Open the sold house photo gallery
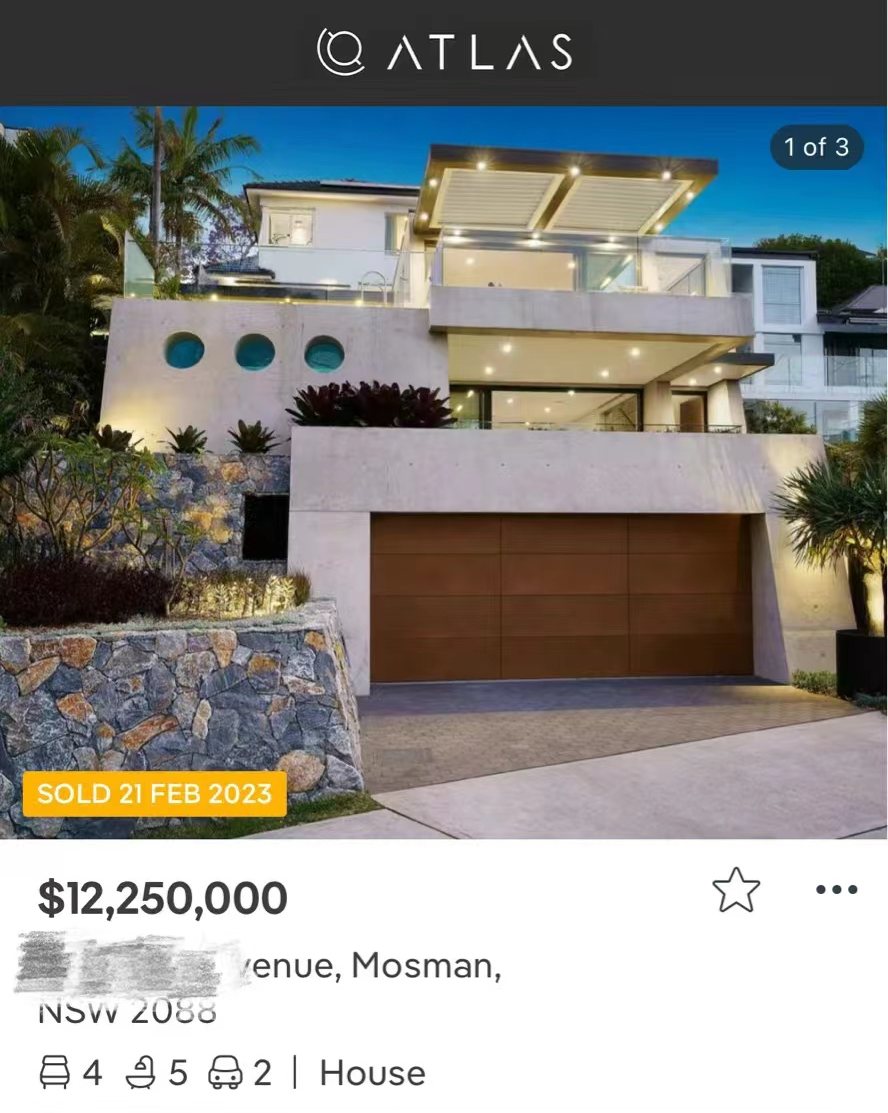Viewport: 888px width, 1113px height. [444, 470]
